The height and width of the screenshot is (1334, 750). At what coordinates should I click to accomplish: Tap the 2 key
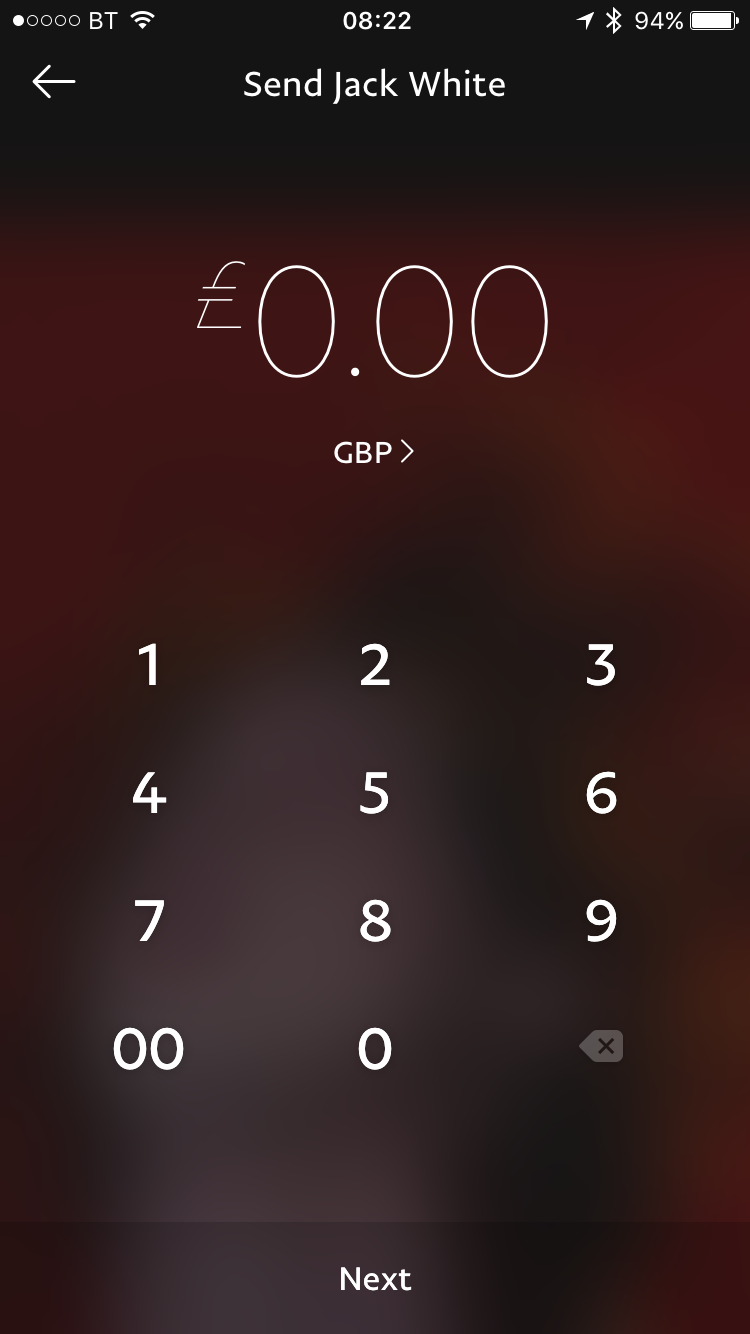point(375,665)
